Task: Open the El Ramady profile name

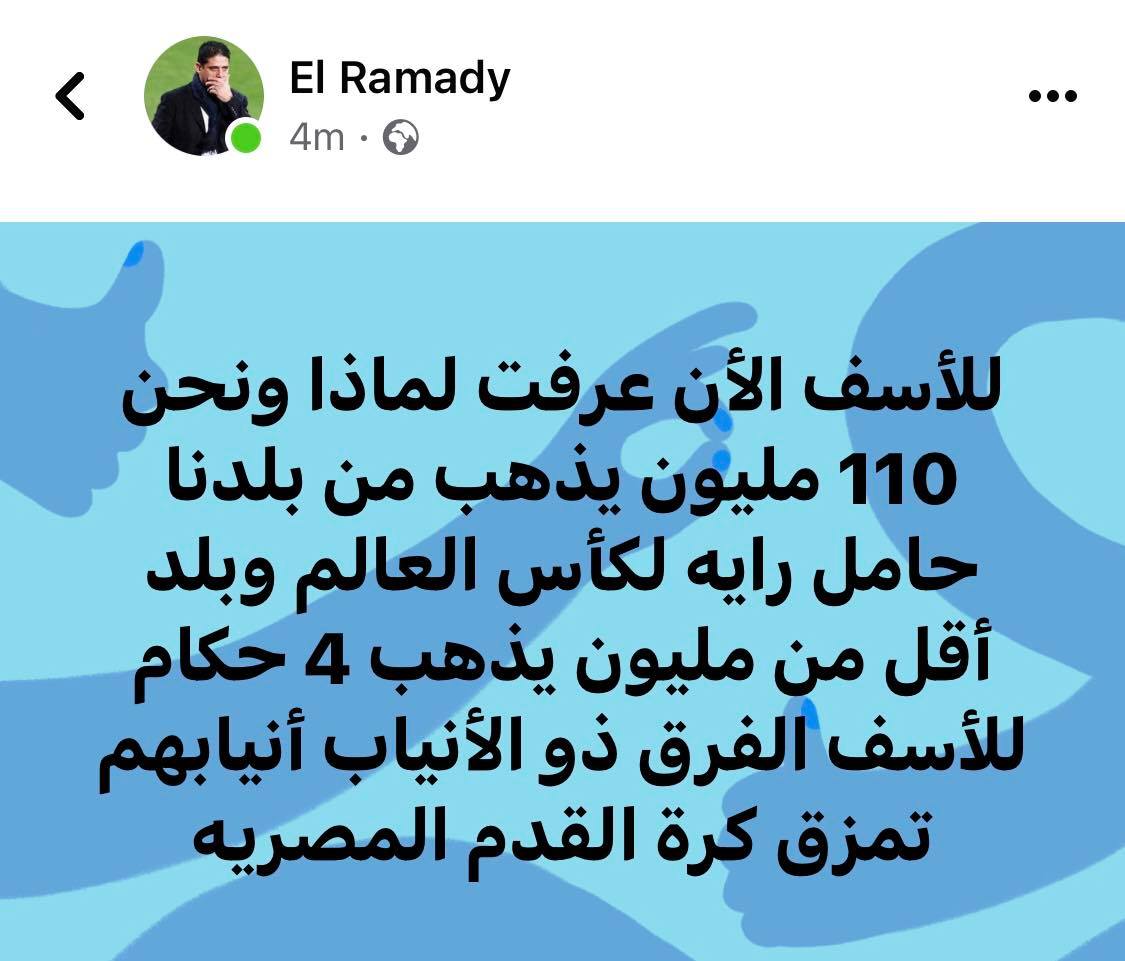Action: pos(400,78)
